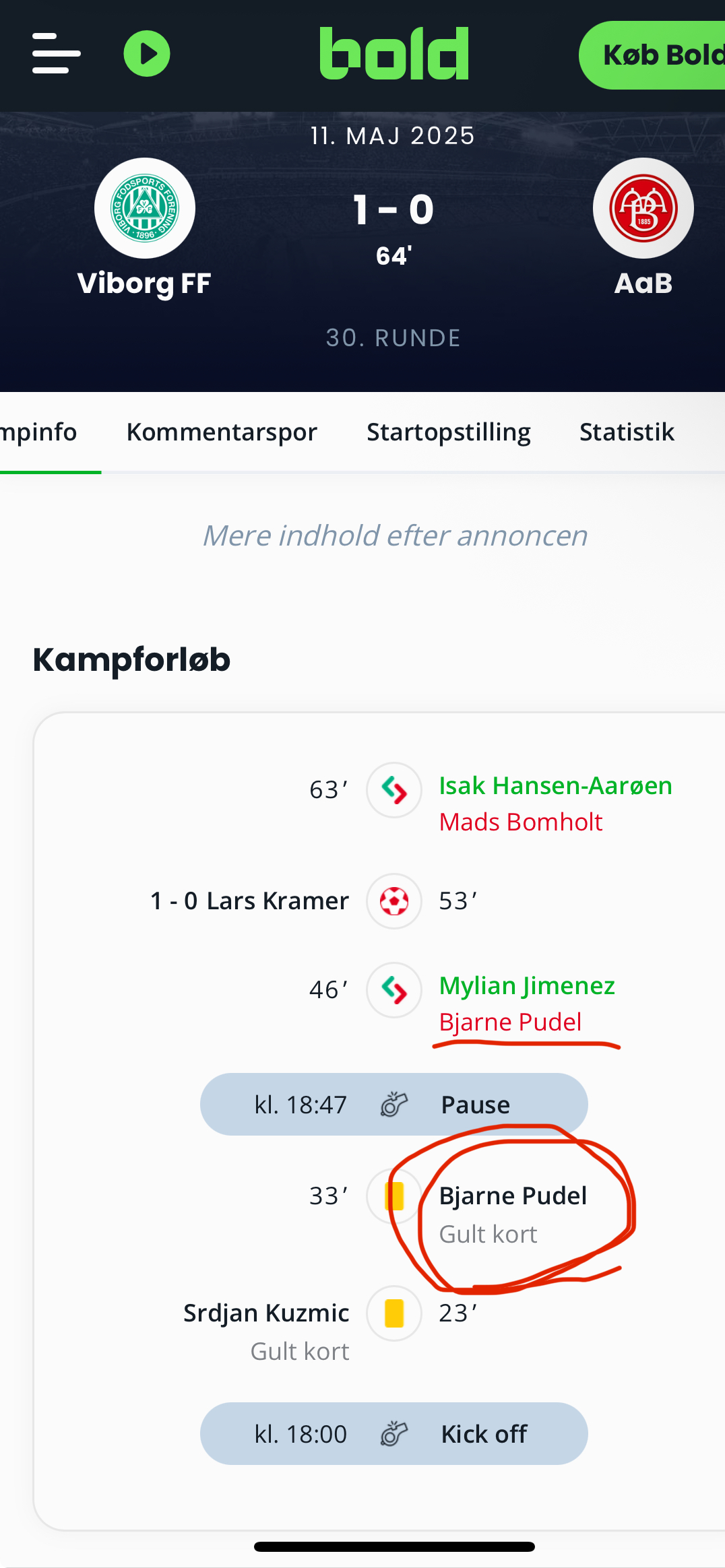
Task: View goal scorer Lars Kramer
Action: (x=278, y=901)
